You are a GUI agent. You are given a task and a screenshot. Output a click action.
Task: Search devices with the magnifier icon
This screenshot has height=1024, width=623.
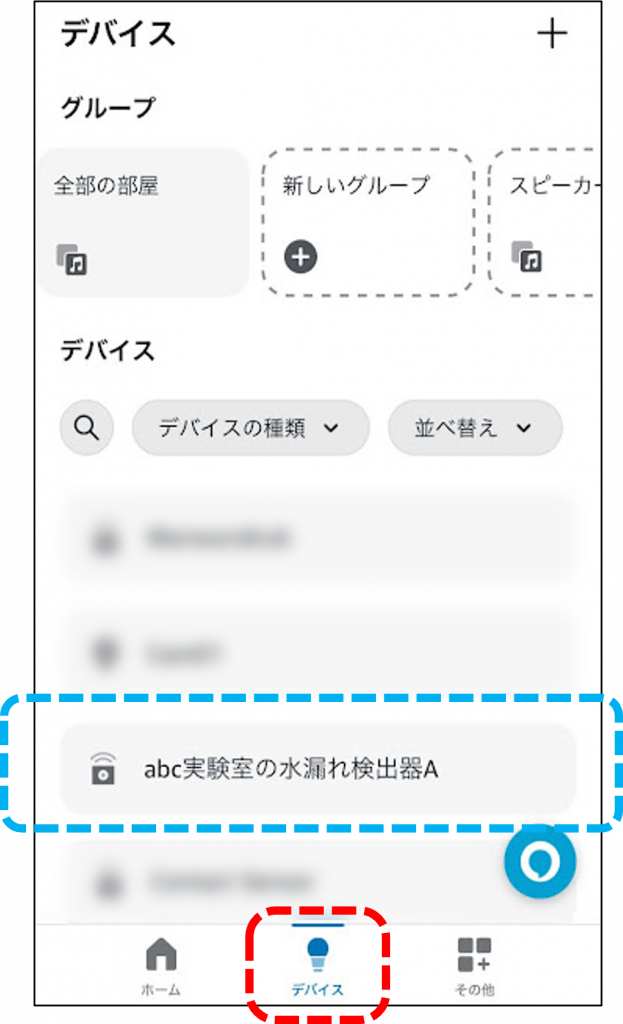tap(87, 428)
